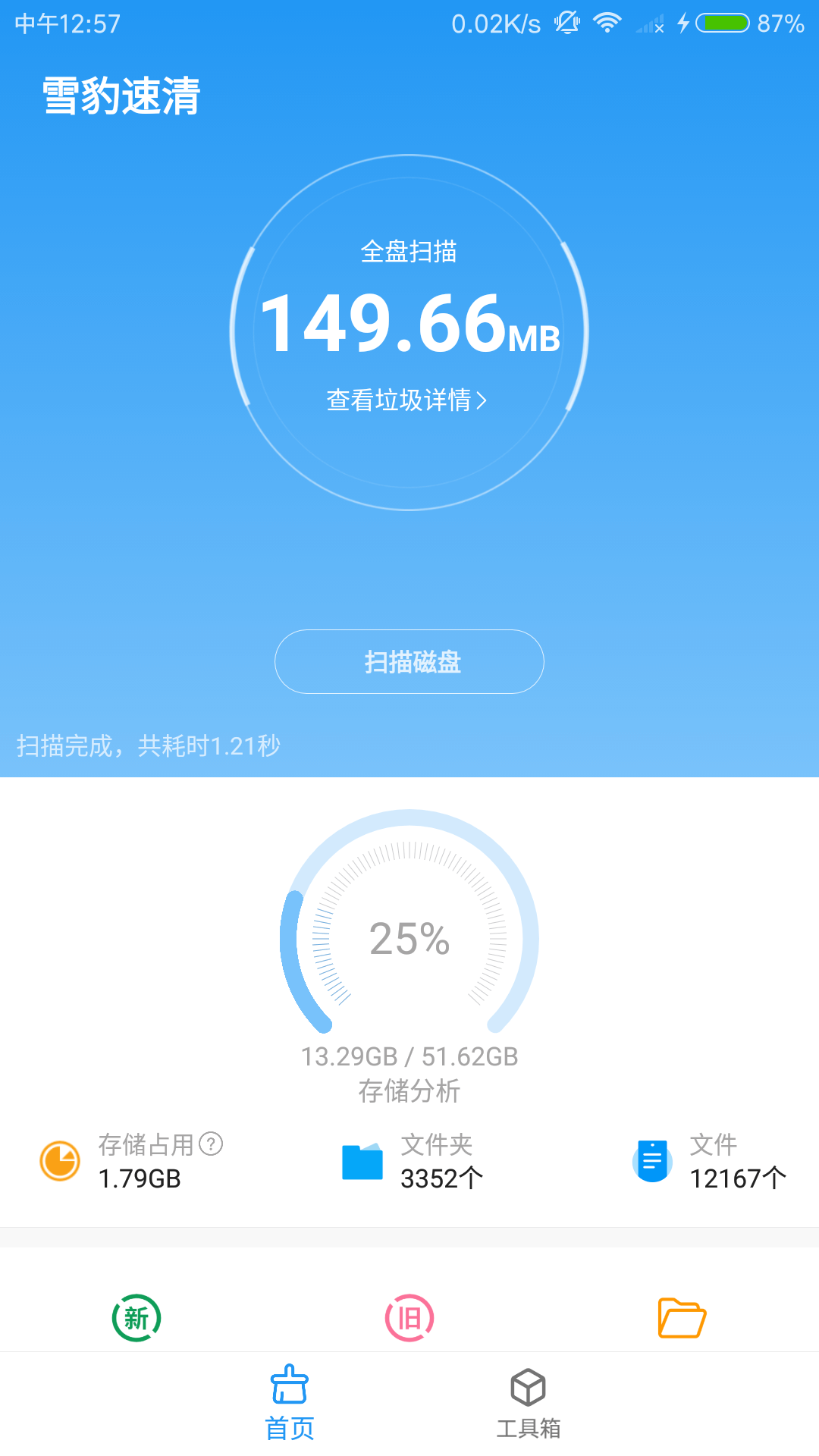
Task: Click the 25% storage gauge
Action: click(x=409, y=940)
